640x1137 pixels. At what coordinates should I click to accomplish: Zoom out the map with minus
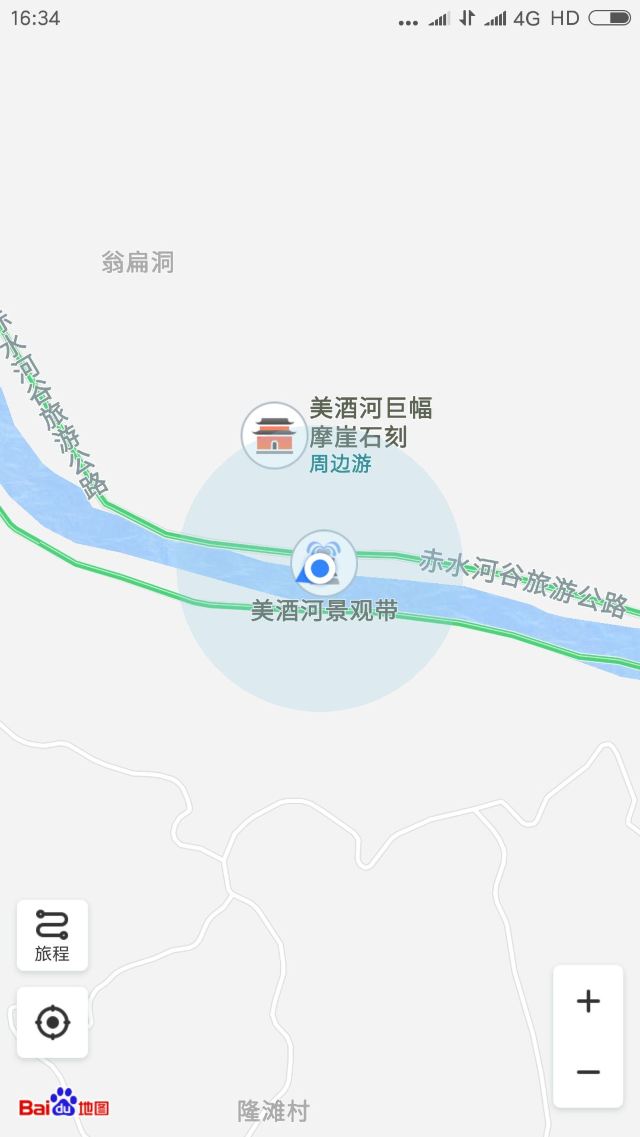[588, 1072]
